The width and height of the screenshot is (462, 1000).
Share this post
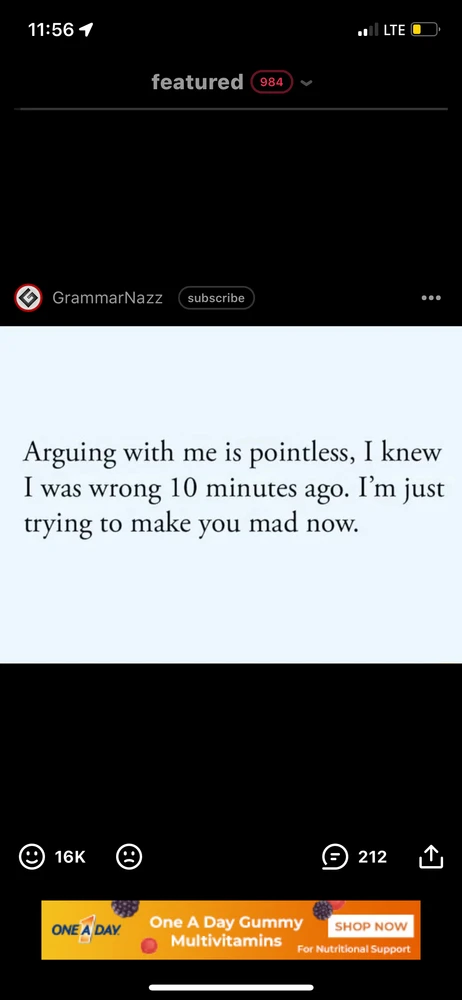(431, 856)
